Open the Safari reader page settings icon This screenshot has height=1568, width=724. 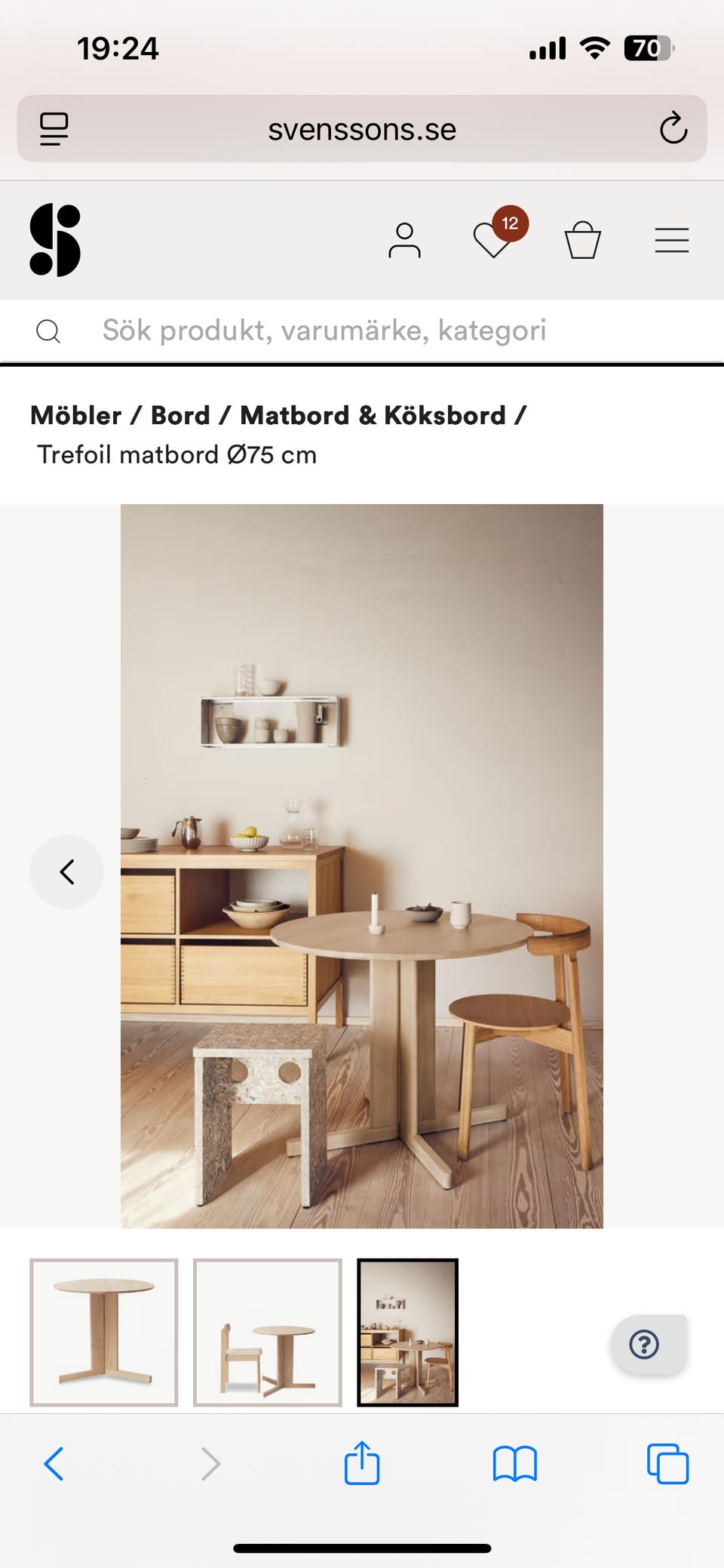54,128
